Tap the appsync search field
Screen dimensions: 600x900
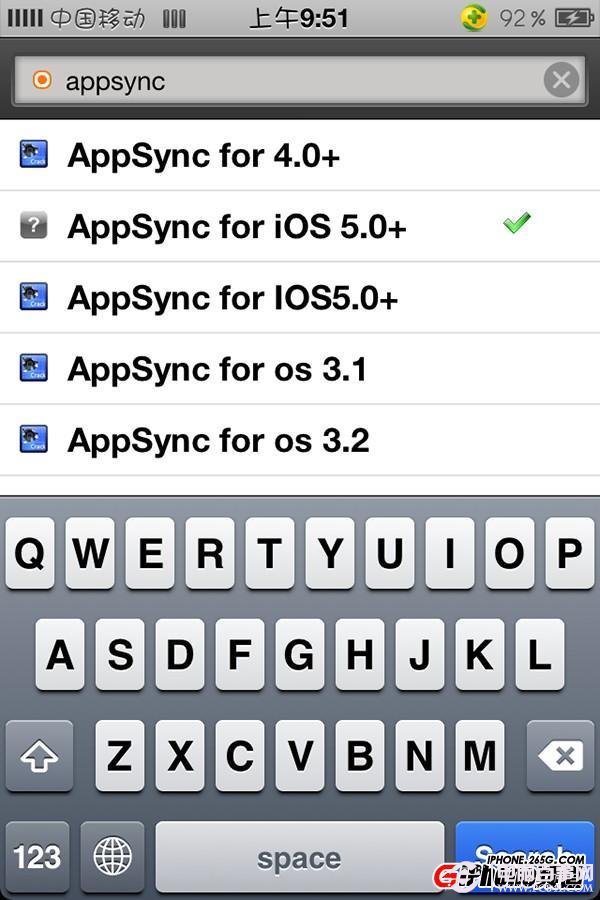[x=290, y=81]
